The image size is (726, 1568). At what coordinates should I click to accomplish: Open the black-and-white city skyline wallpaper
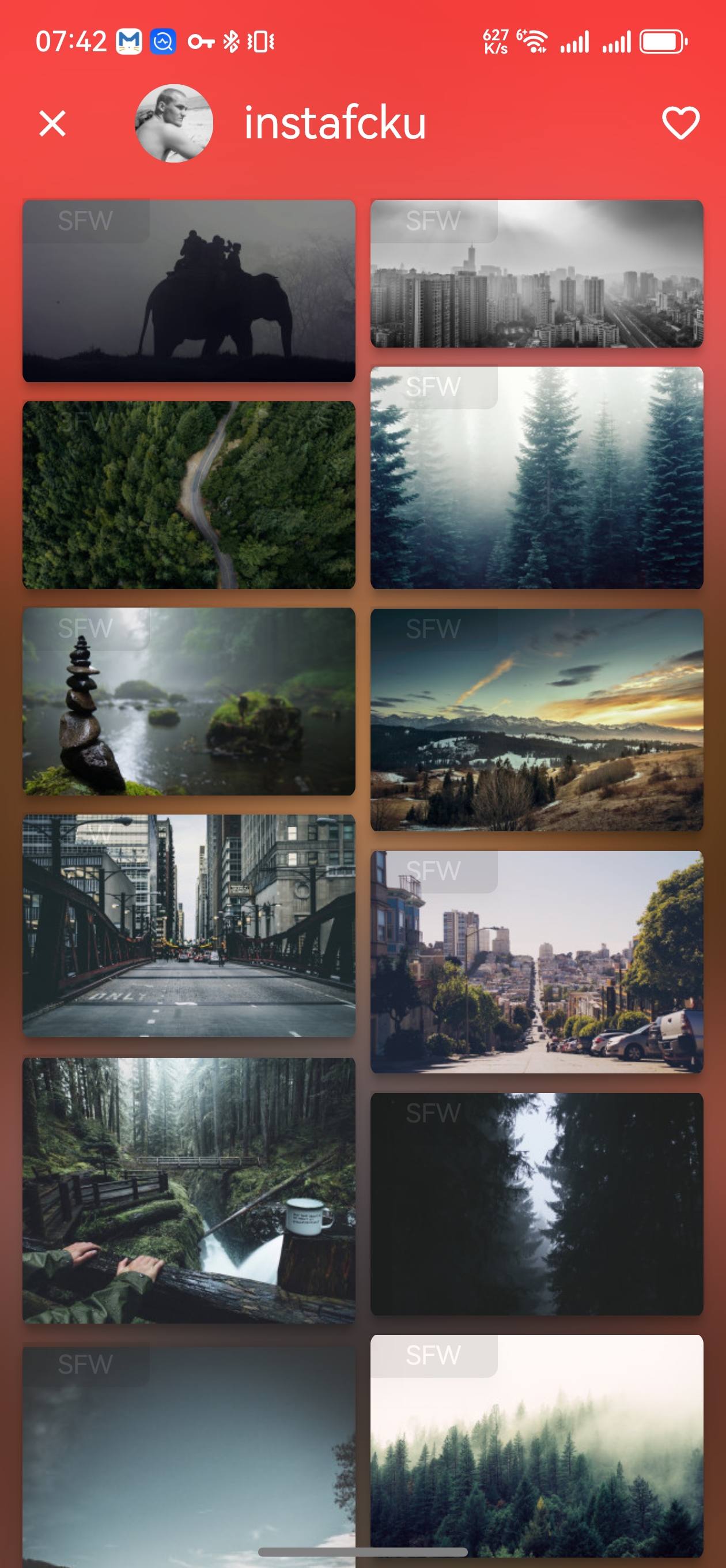point(536,274)
